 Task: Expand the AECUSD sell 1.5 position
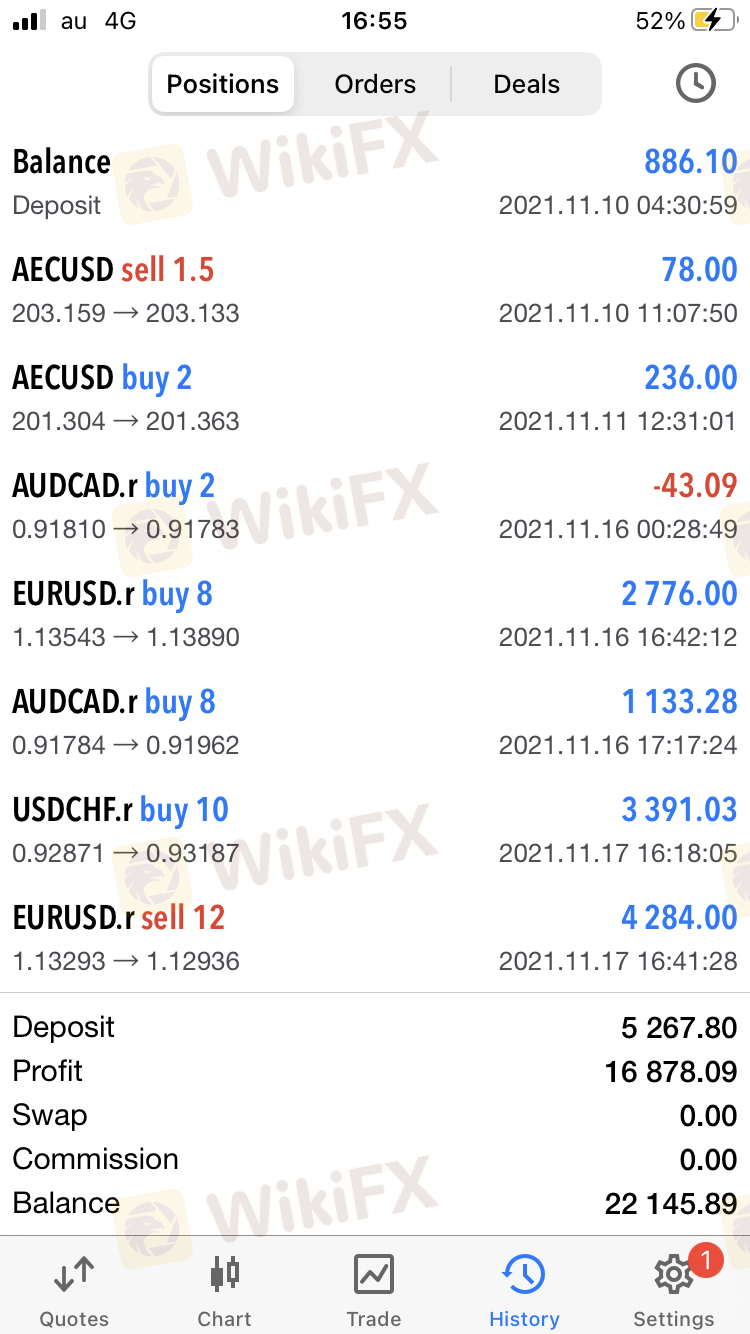pos(375,290)
